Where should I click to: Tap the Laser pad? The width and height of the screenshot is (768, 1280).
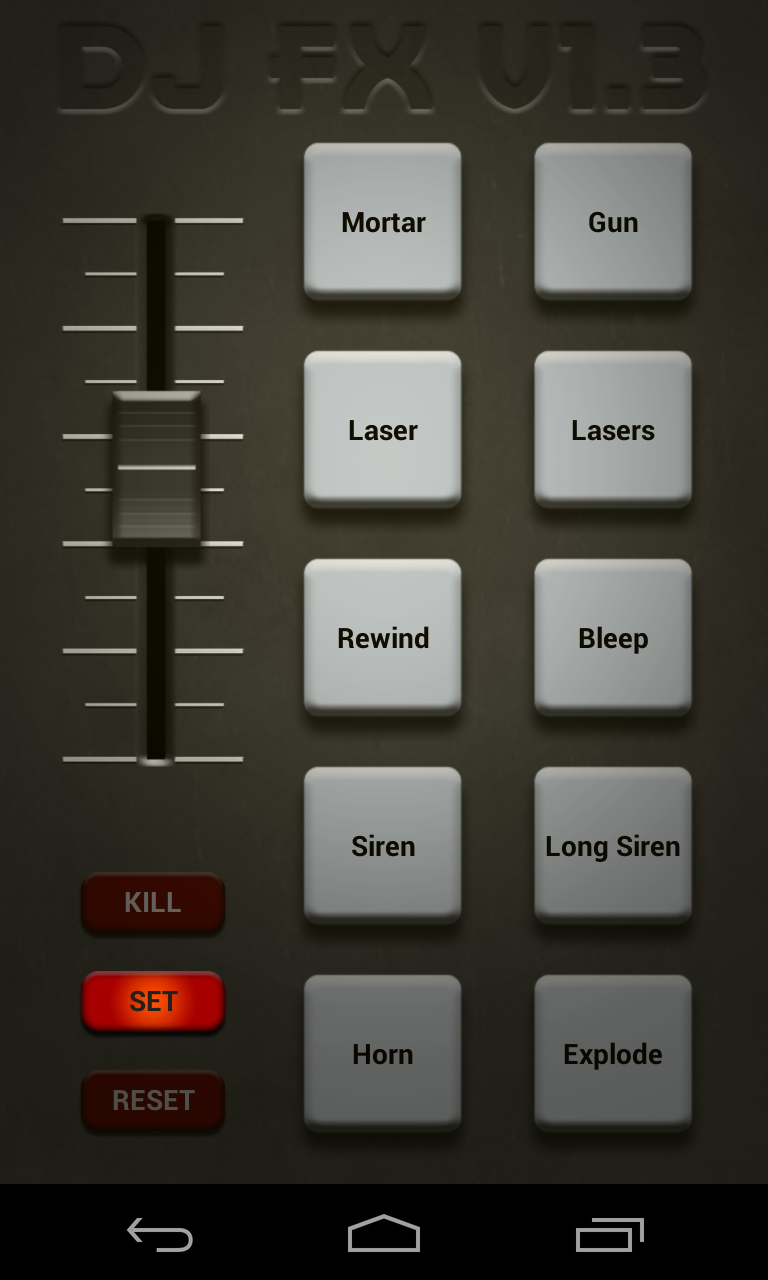(x=383, y=429)
